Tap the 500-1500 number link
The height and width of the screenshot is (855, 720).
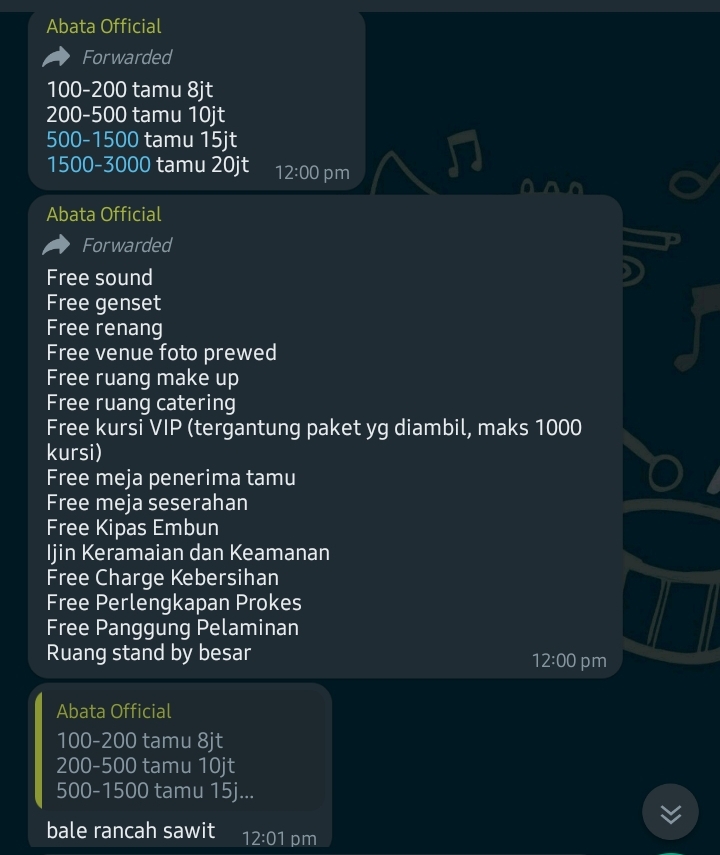click(92, 140)
